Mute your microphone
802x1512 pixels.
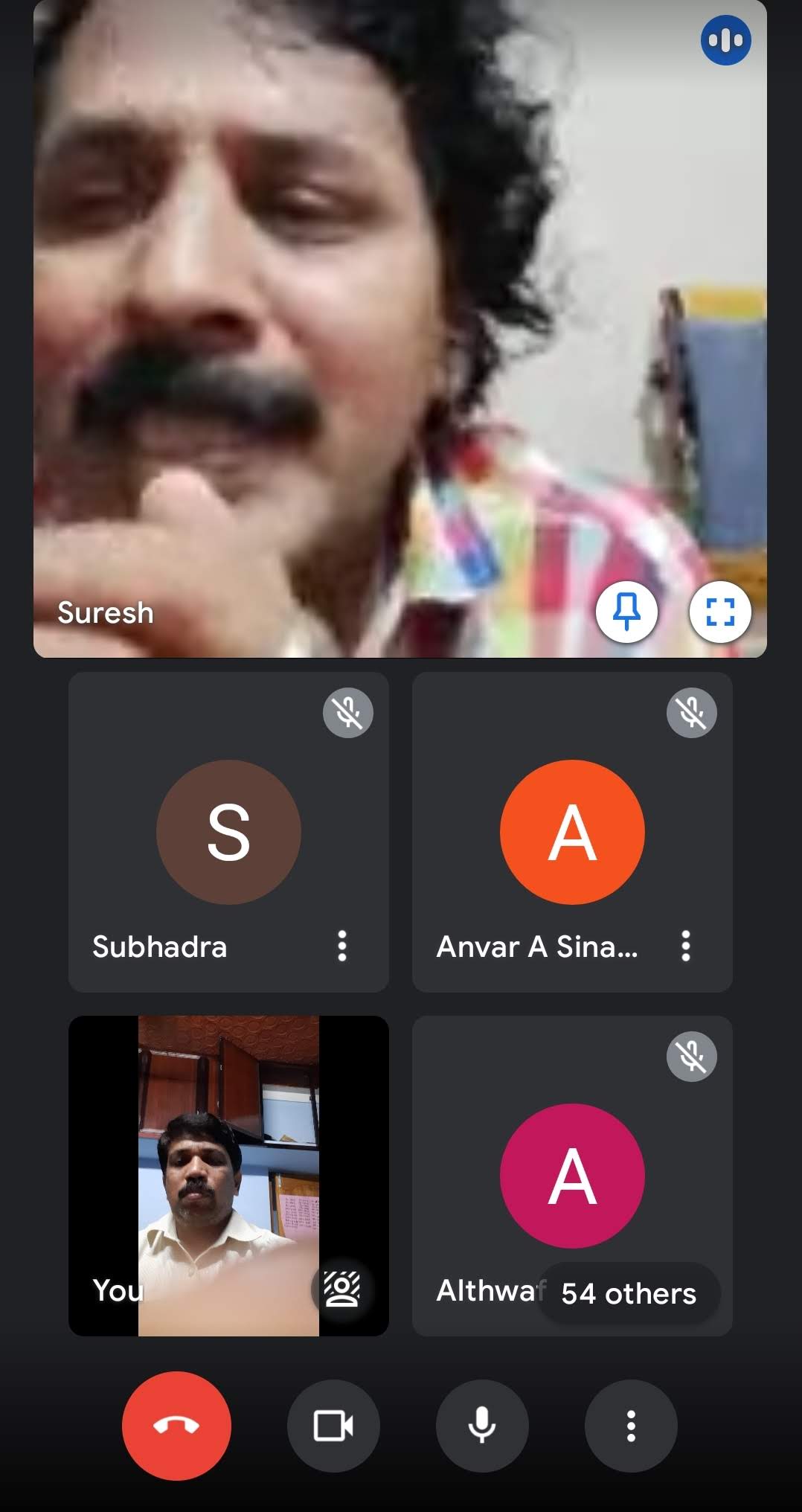pyautogui.click(x=482, y=1426)
